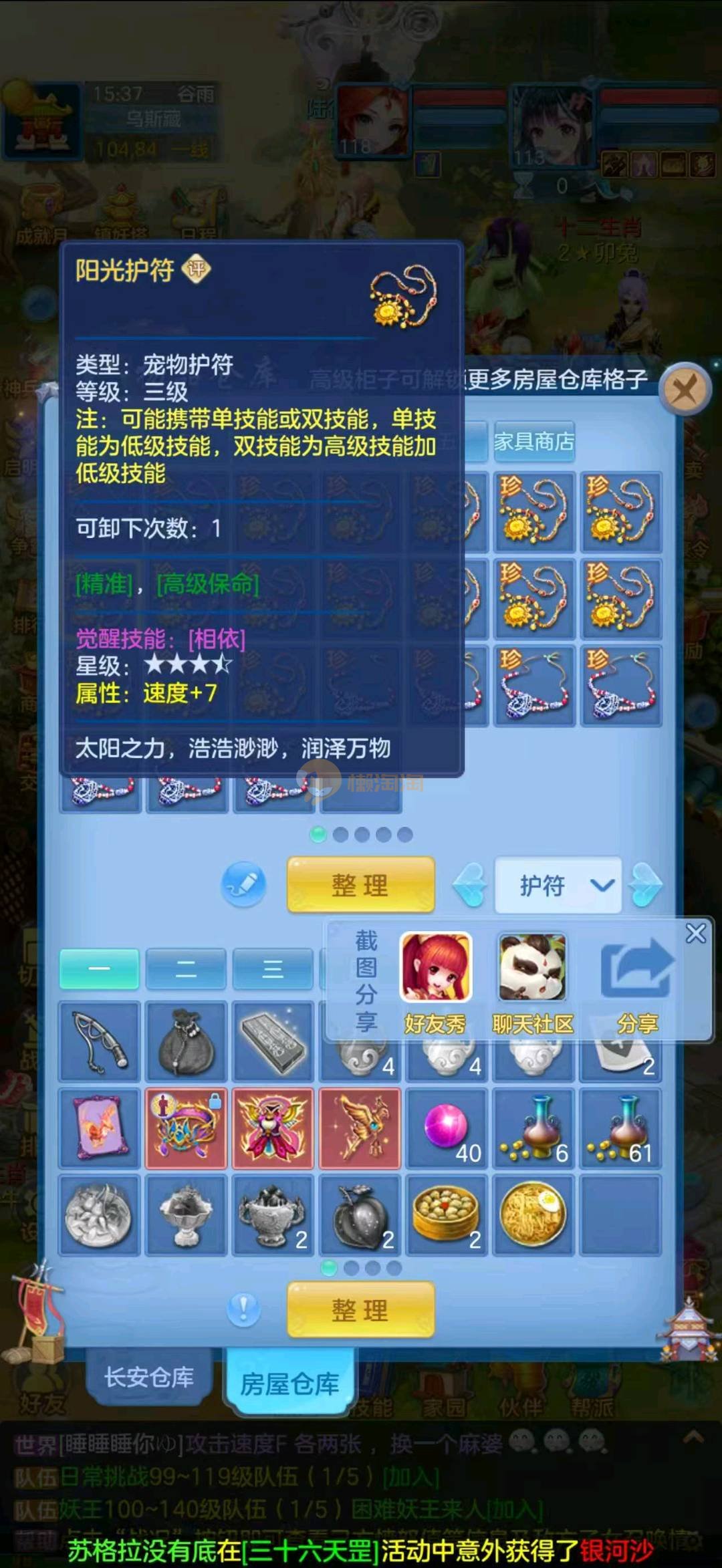This screenshot has width=722, height=1568.
Task: Switch to backpack page 三
Action: (273, 969)
